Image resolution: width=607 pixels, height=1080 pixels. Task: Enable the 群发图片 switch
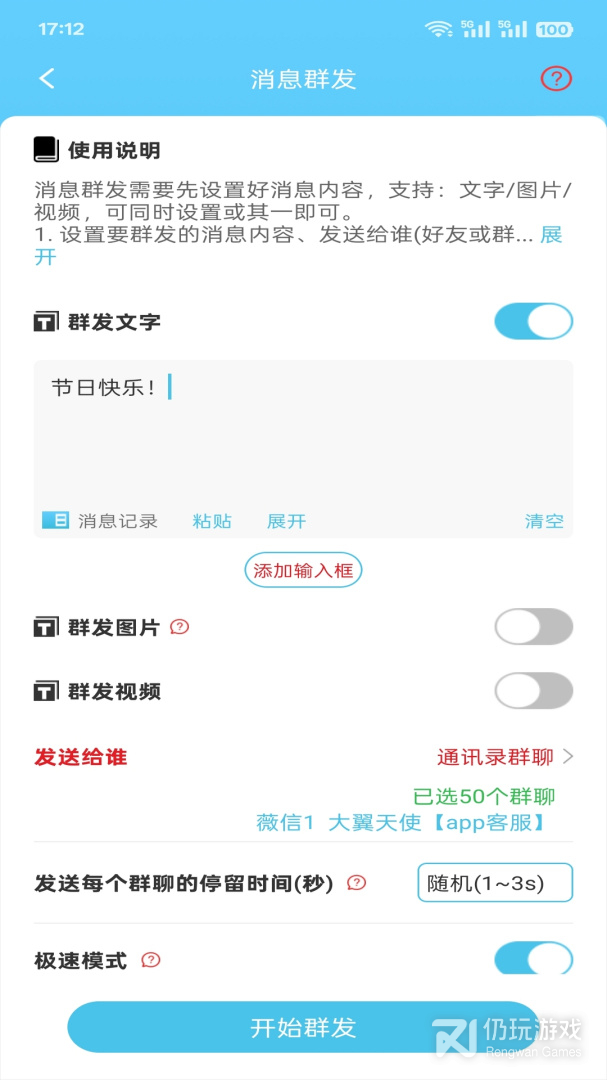point(533,627)
